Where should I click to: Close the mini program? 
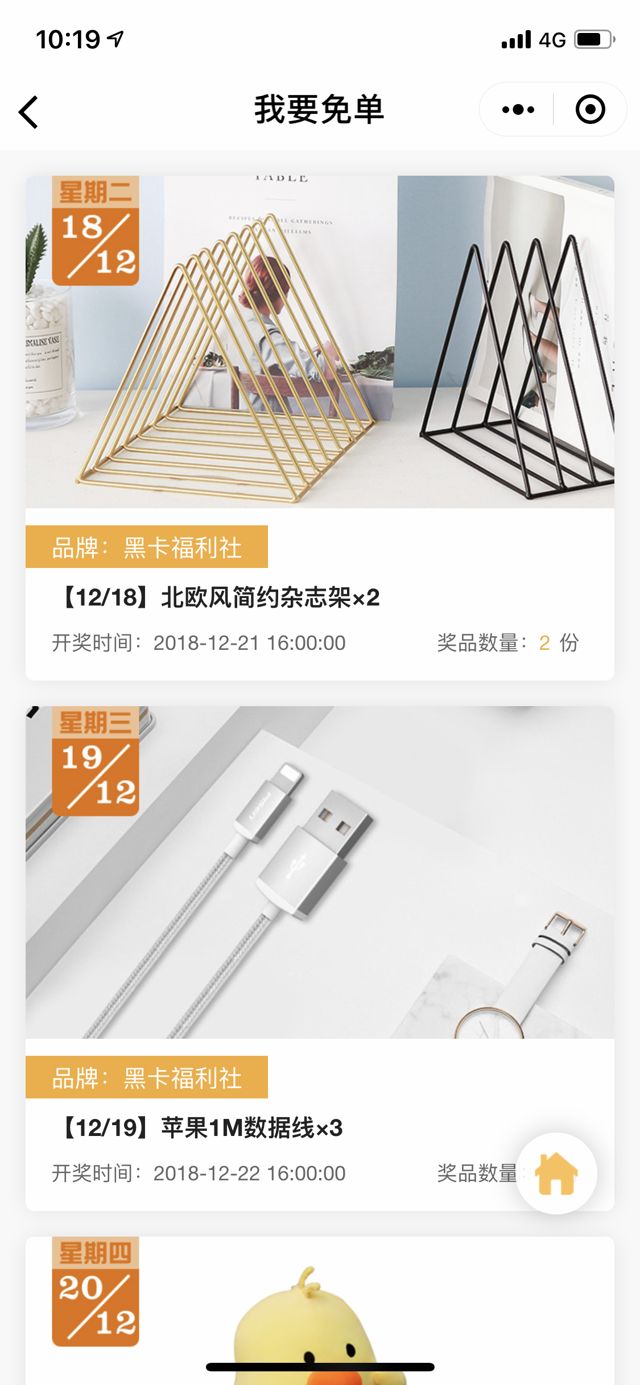pos(590,110)
